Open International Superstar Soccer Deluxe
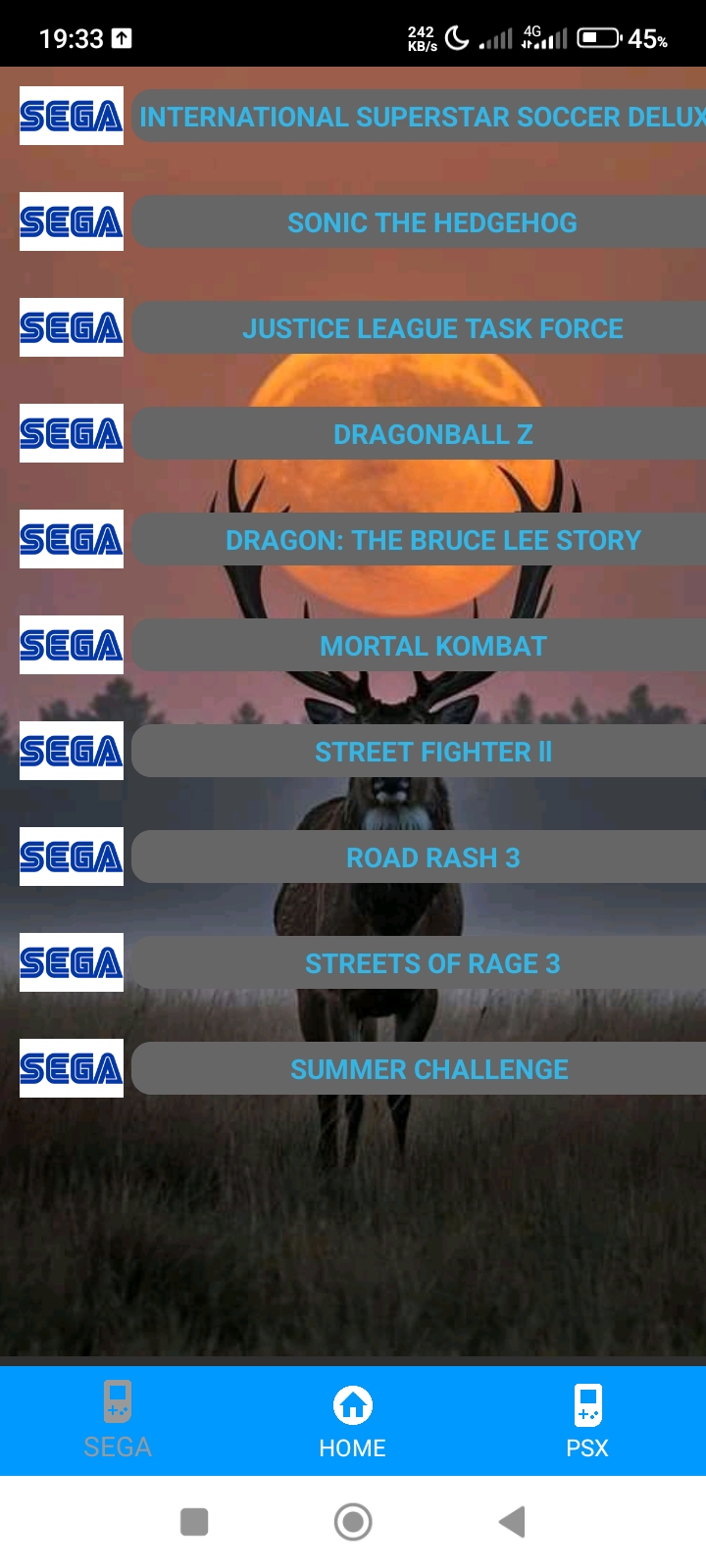Viewport: 706px width, 1568px height. click(x=422, y=117)
